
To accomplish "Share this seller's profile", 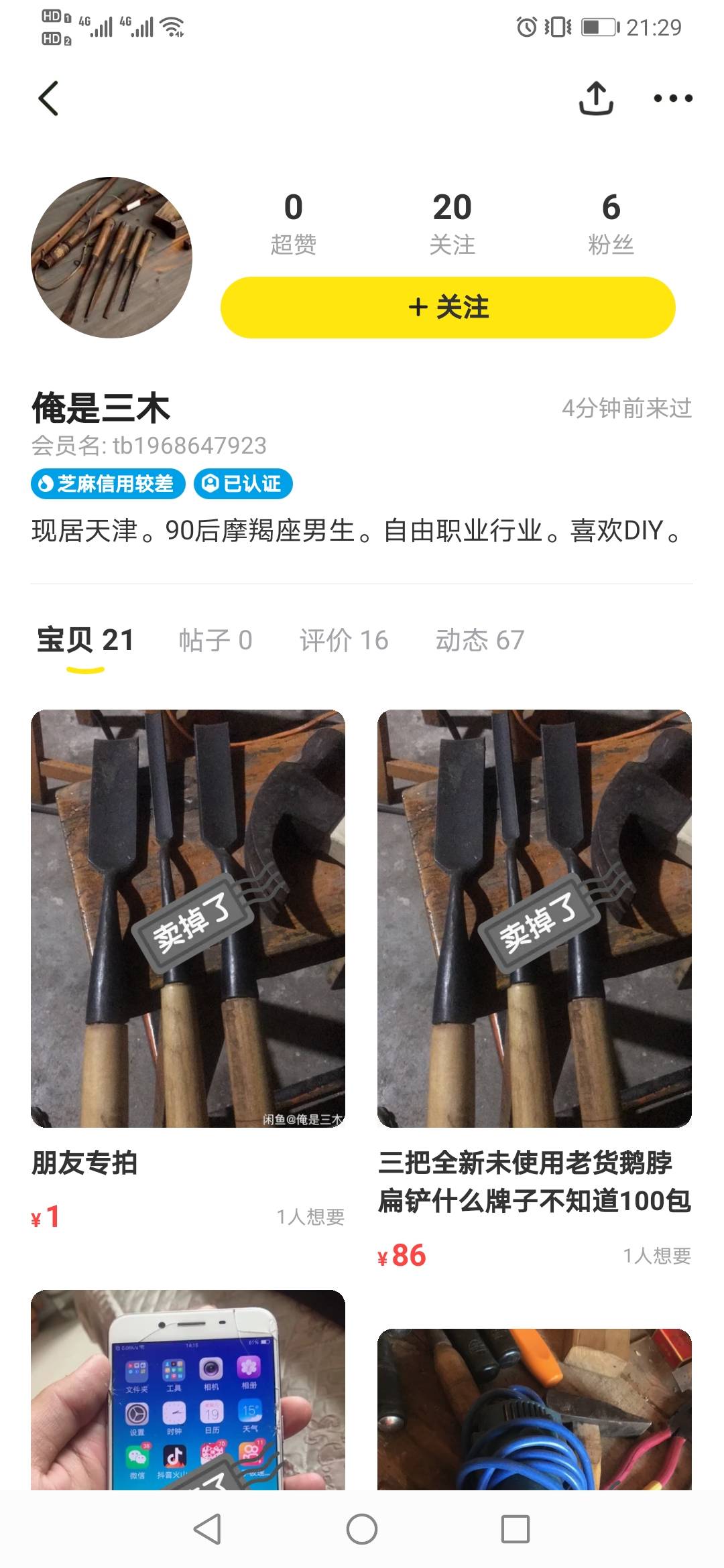I will (x=595, y=99).
